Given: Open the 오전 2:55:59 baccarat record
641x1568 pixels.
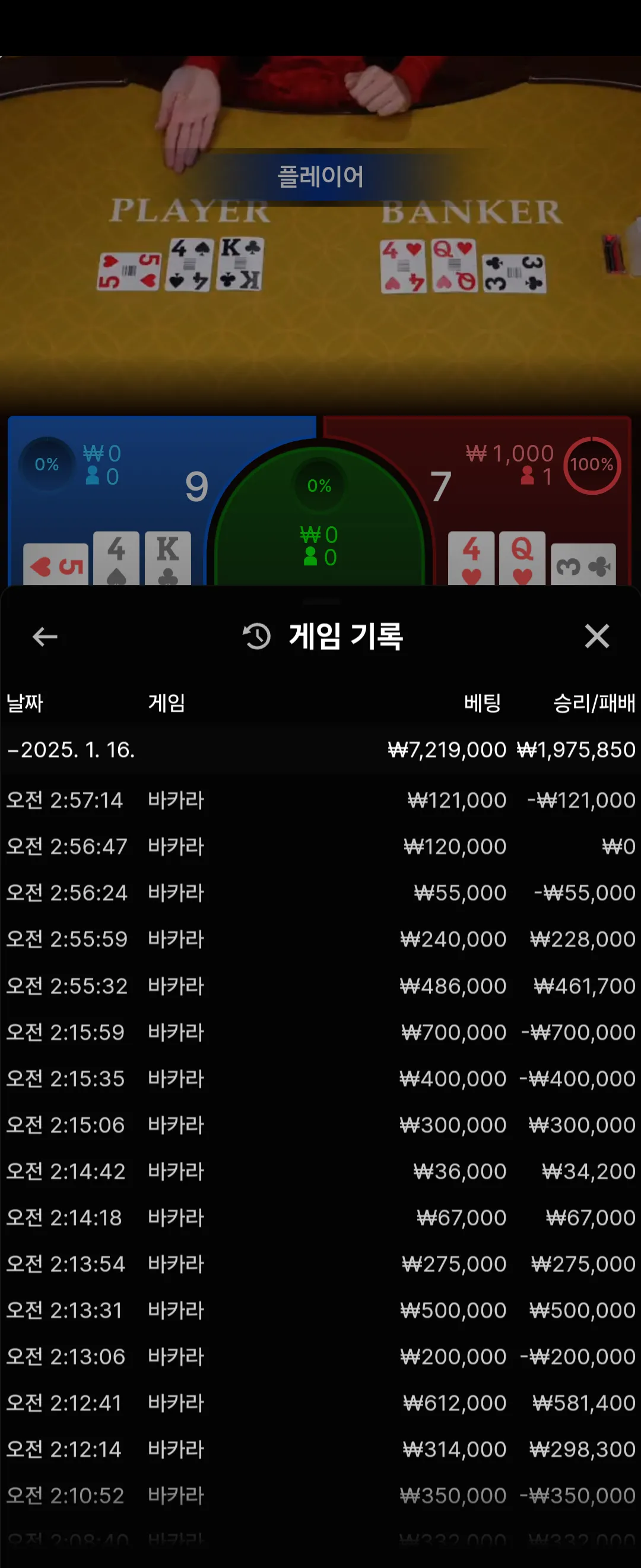Looking at the screenshot, I should pos(320,938).
